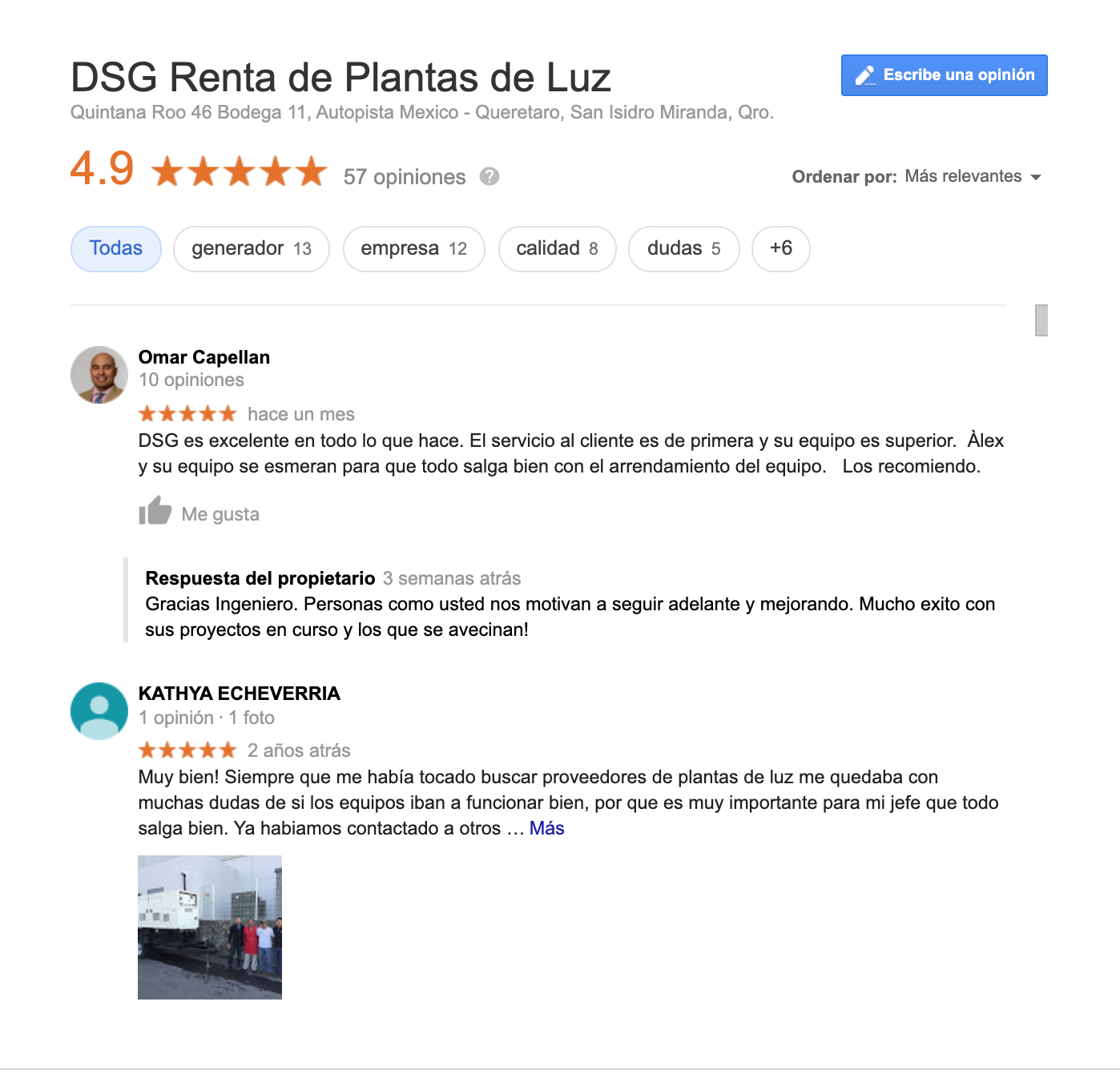Viewport: 1120px width, 1070px height.
Task: Open KATHYA ECHEVERRIA's profile
Action: coord(239,694)
